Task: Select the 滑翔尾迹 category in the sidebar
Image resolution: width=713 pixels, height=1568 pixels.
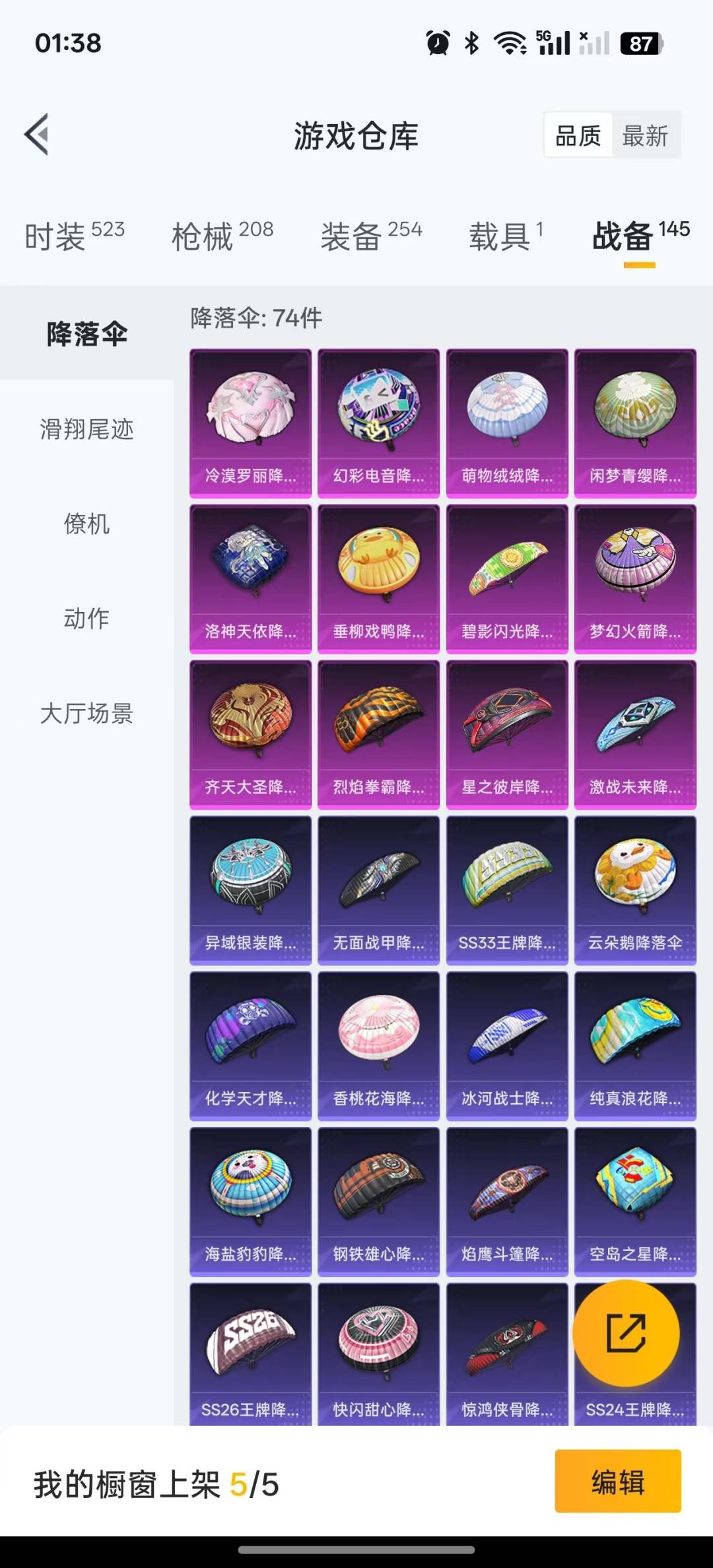Action: [86, 429]
